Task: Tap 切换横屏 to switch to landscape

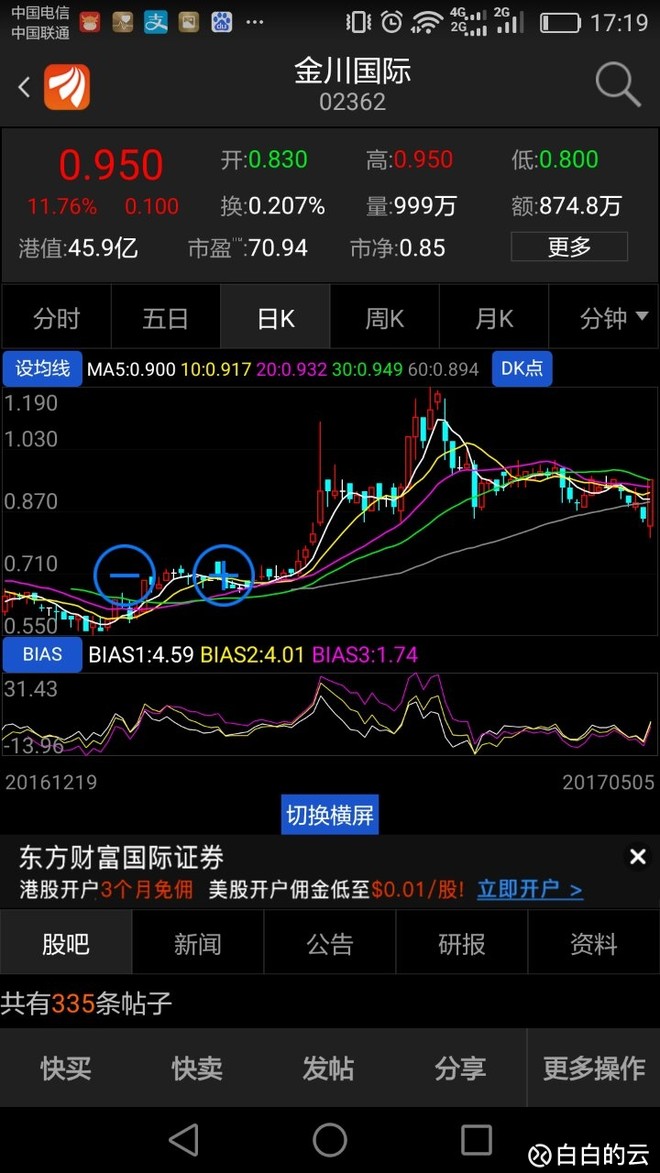Action: 330,815
